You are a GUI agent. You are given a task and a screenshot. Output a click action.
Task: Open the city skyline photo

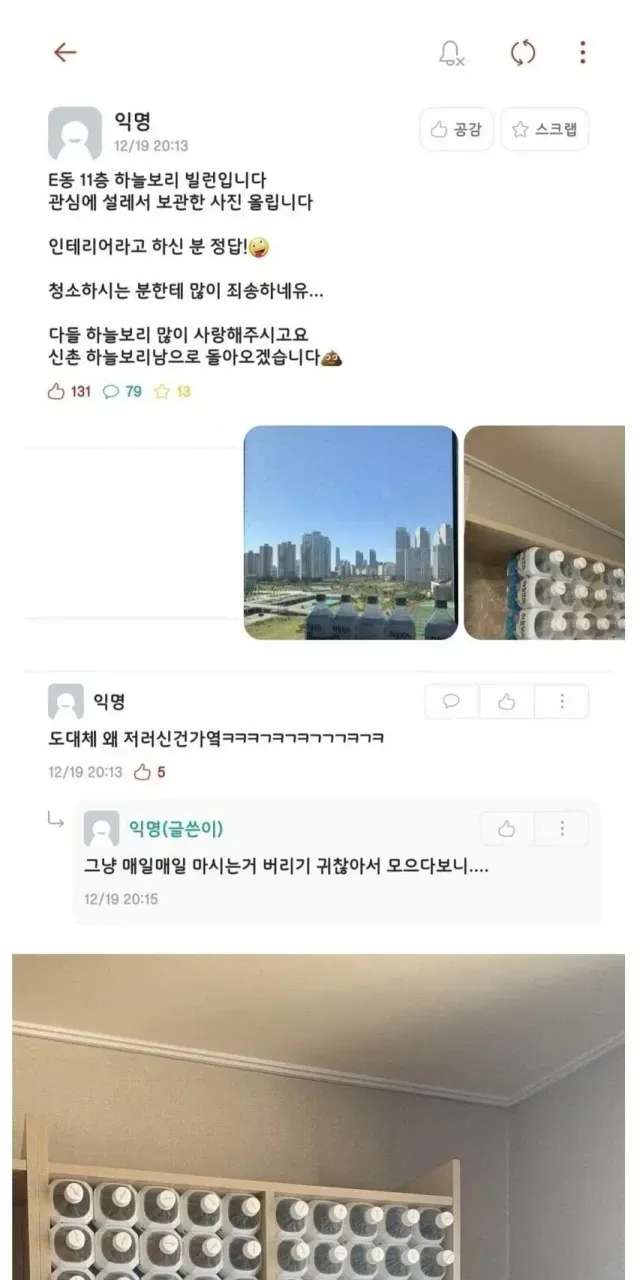pos(350,533)
